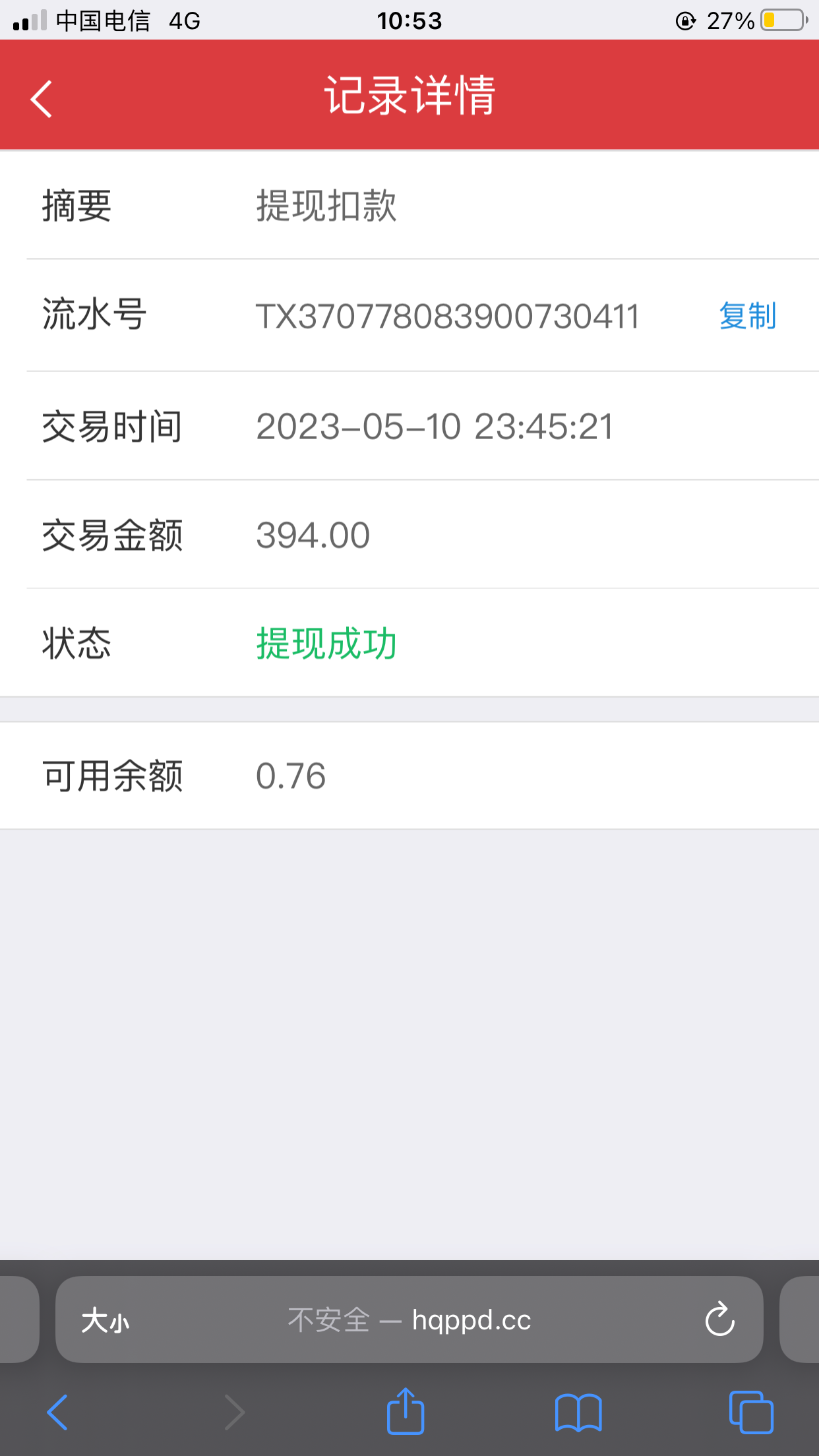Tap the green 提现成功 status text
Screen dimensions: 819x1456
[x=326, y=644]
